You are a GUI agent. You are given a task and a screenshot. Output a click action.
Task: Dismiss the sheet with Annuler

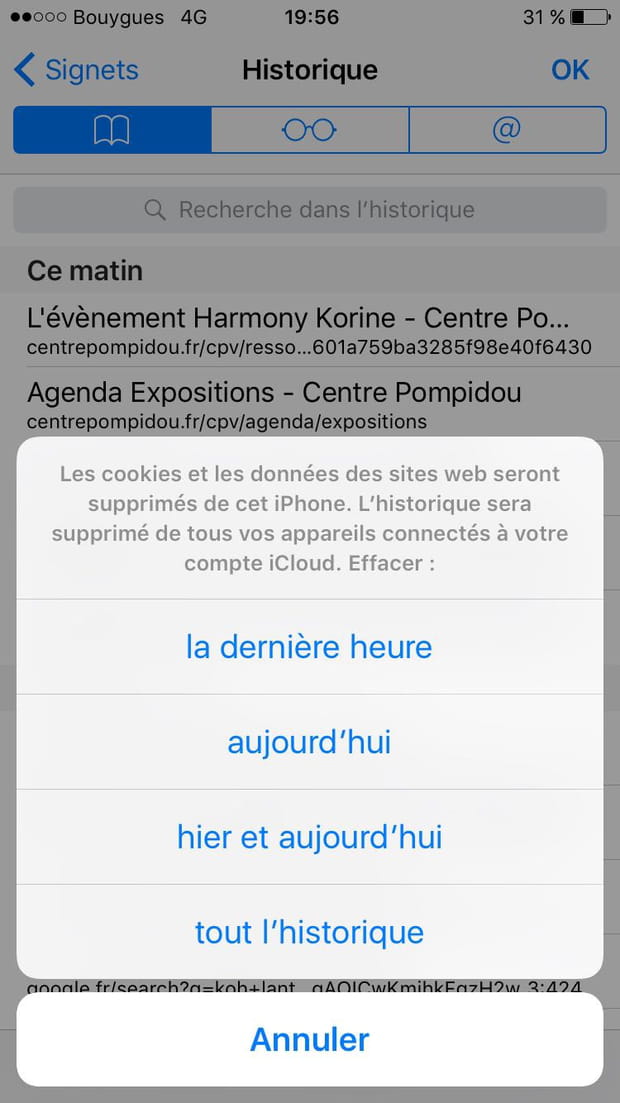point(309,1039)
